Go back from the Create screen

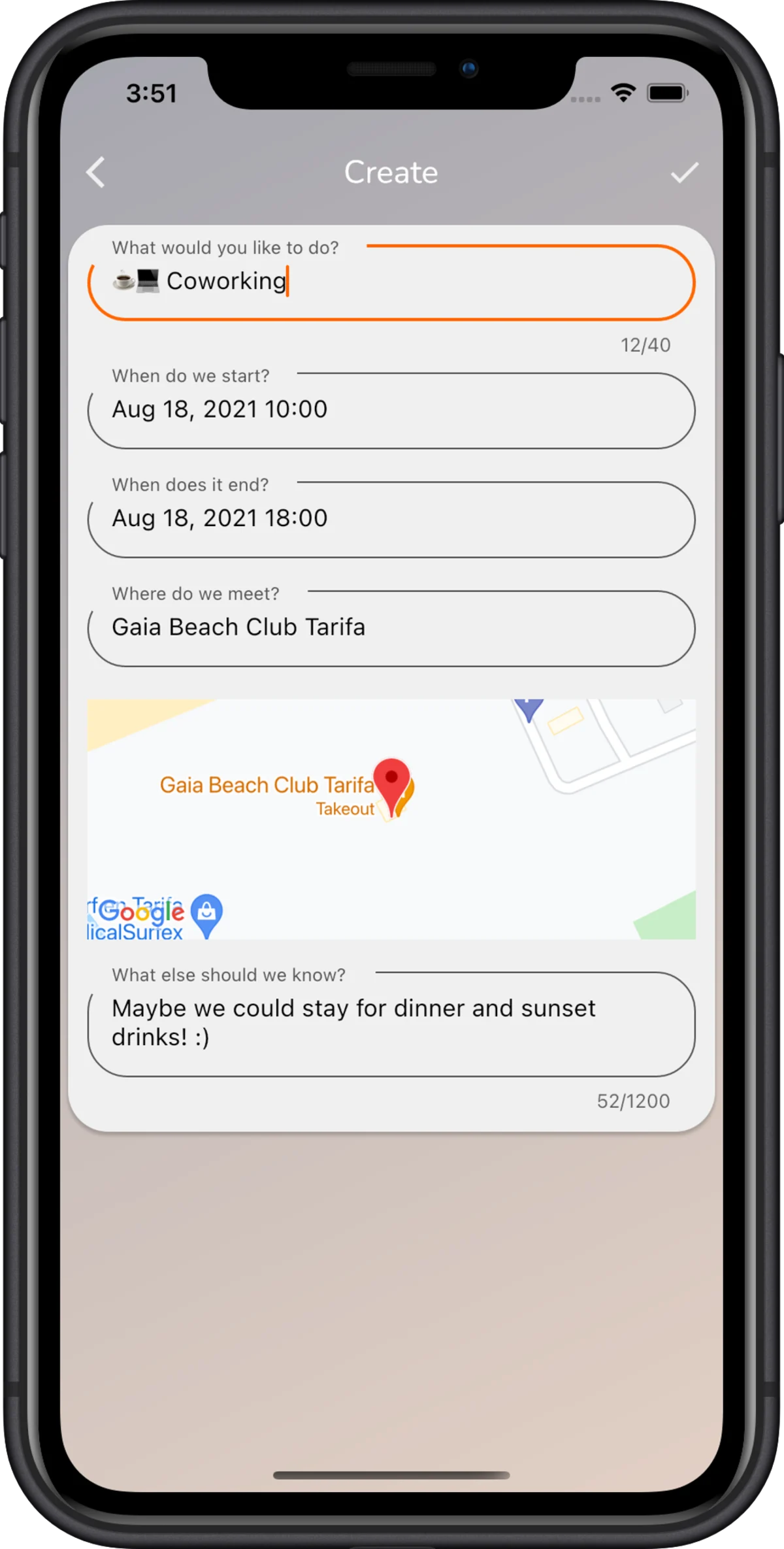pos(96,173)
